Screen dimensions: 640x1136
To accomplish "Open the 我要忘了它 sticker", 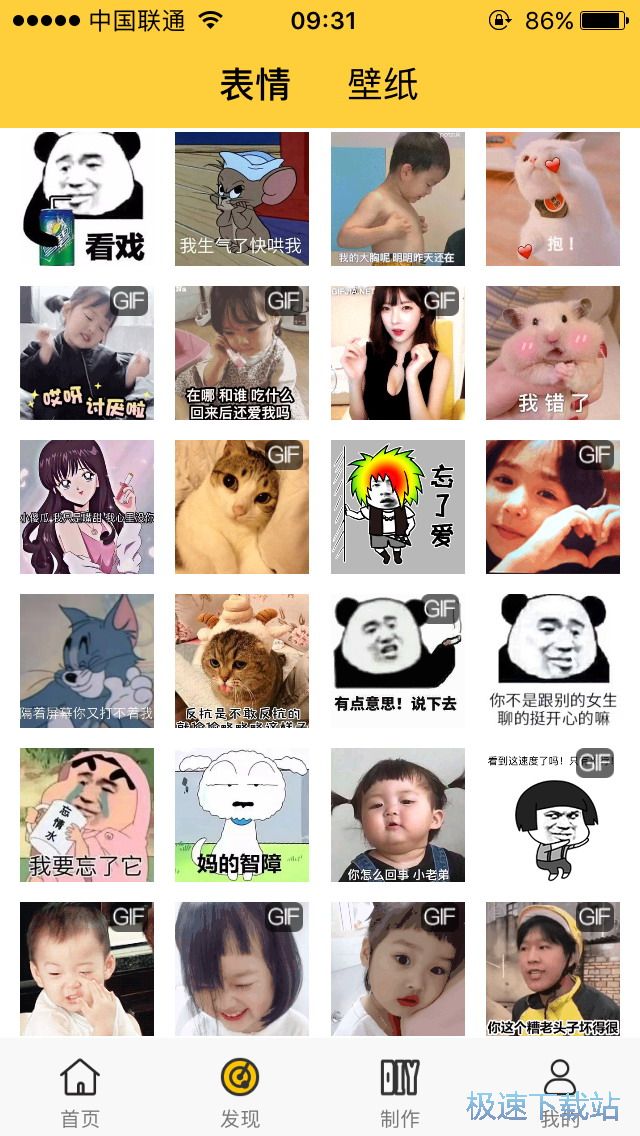I will pos(87,815).
